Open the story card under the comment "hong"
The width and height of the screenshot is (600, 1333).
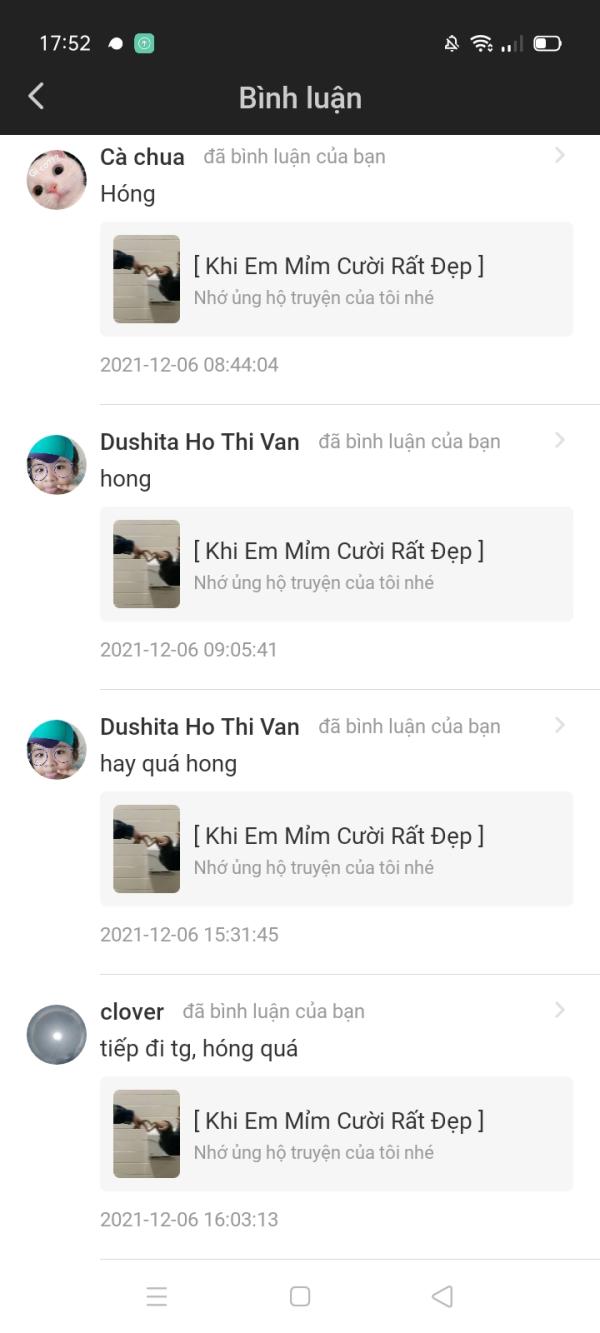click(336, 564)
